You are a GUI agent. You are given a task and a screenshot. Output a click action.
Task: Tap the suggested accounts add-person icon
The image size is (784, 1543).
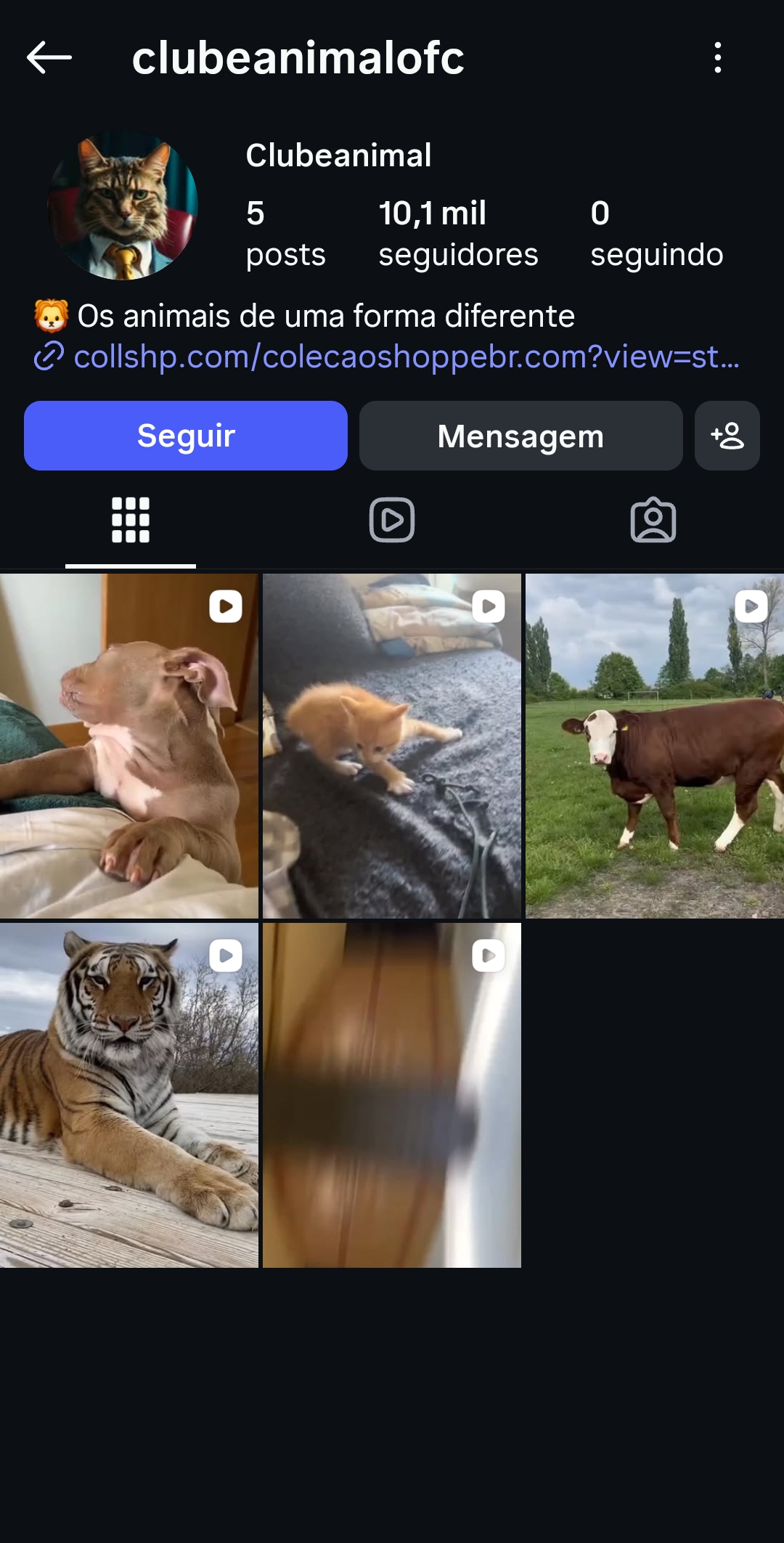click(727, 436)
